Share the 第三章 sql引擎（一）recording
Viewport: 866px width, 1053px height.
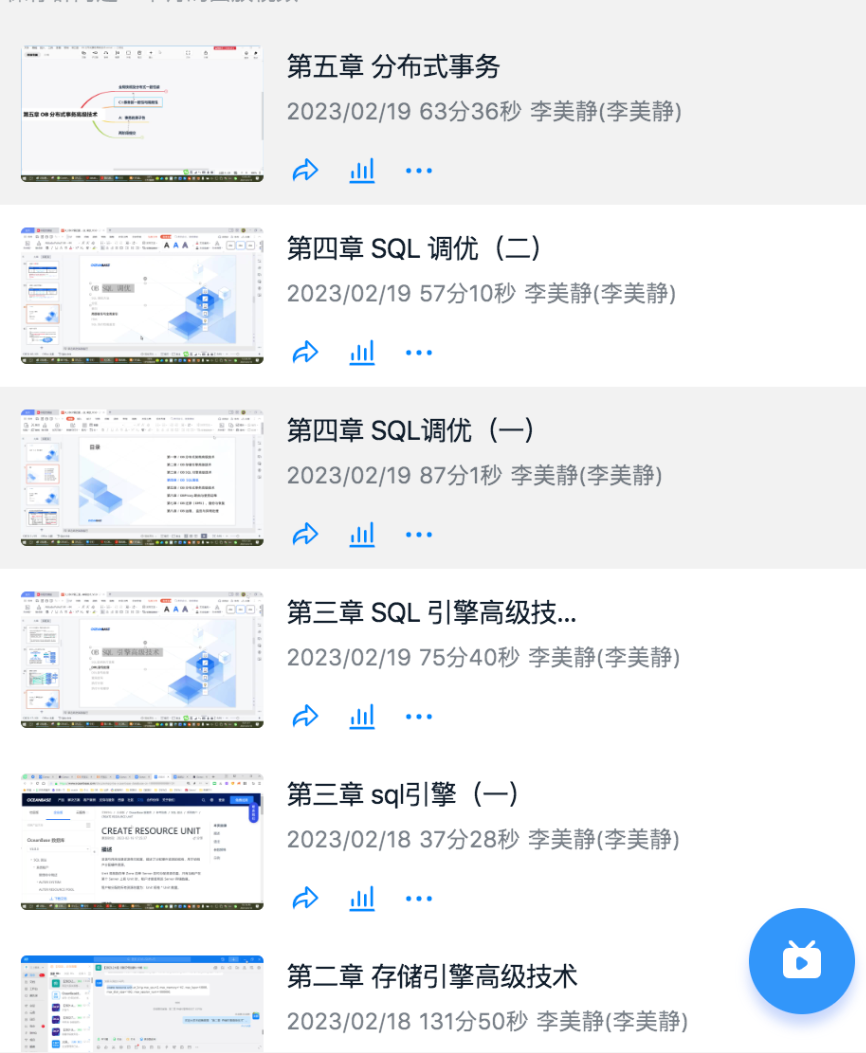pyautogui.click(x=305, y=899)
